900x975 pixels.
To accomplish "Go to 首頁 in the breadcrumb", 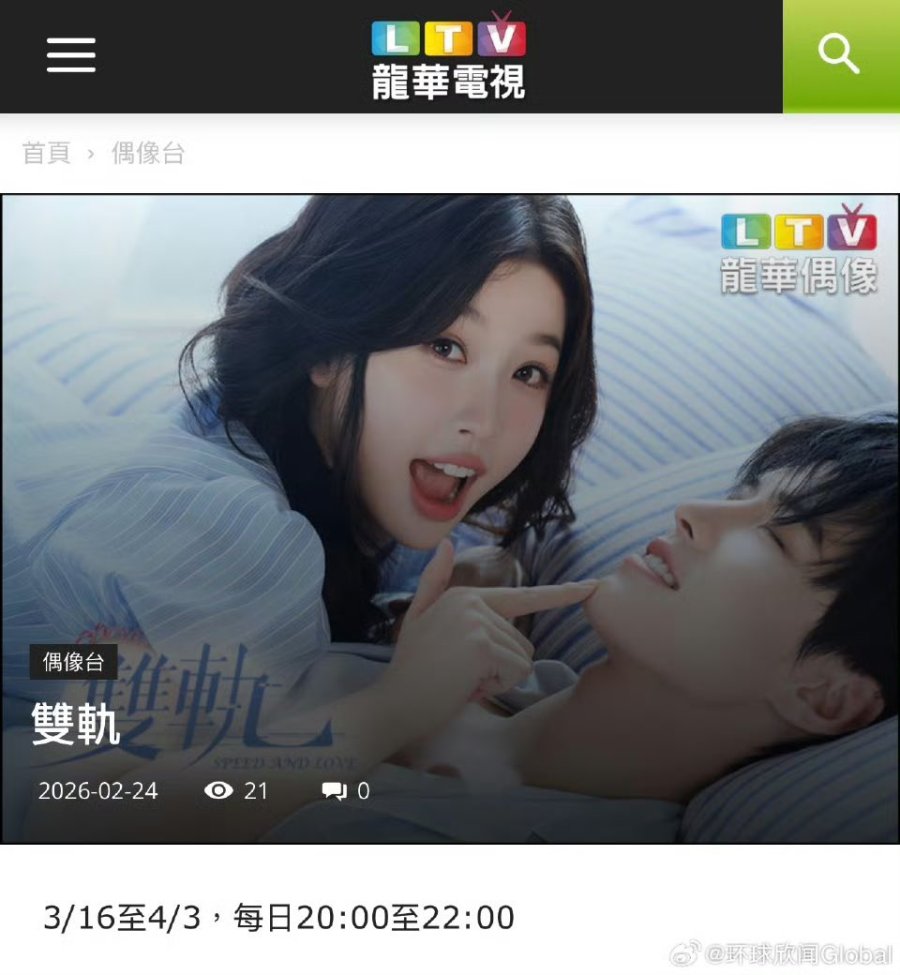I will [x=47, y=153].
